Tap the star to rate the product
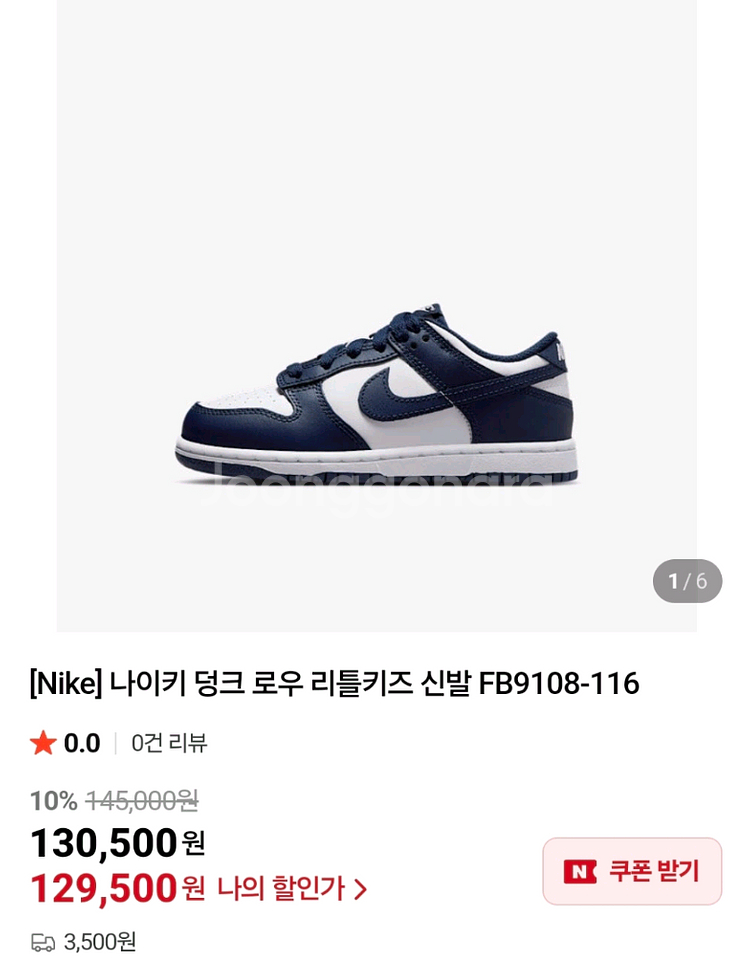 42,745
